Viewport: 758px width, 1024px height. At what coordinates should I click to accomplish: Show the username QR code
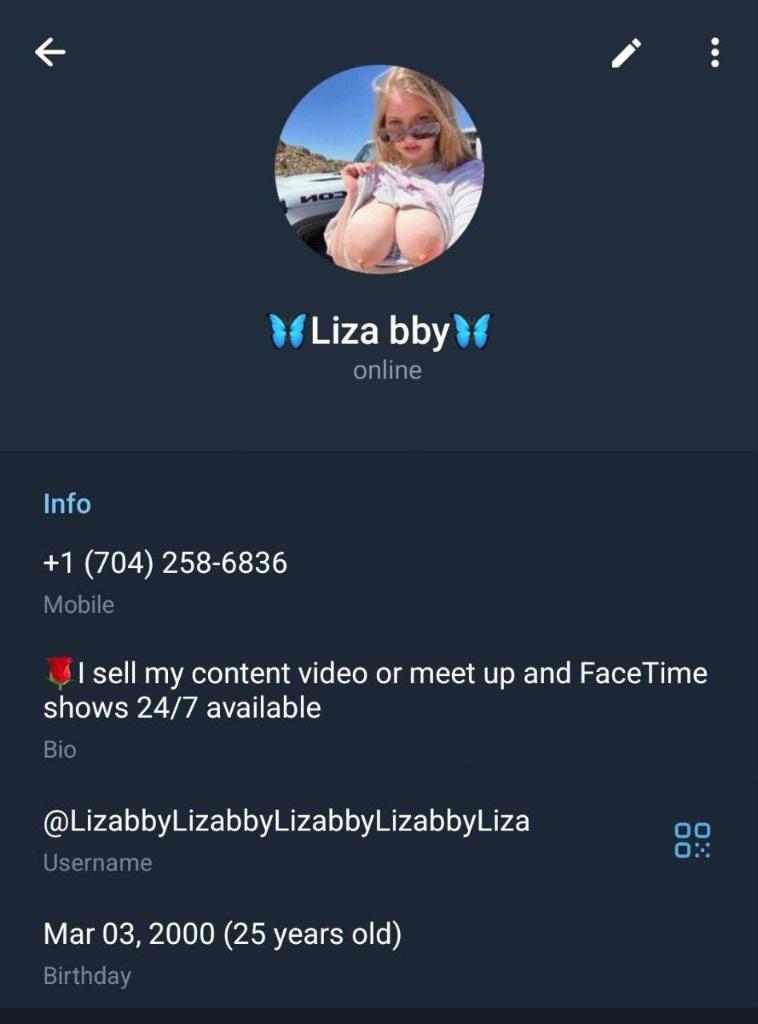pyautogui.click(x=692, y=840)
